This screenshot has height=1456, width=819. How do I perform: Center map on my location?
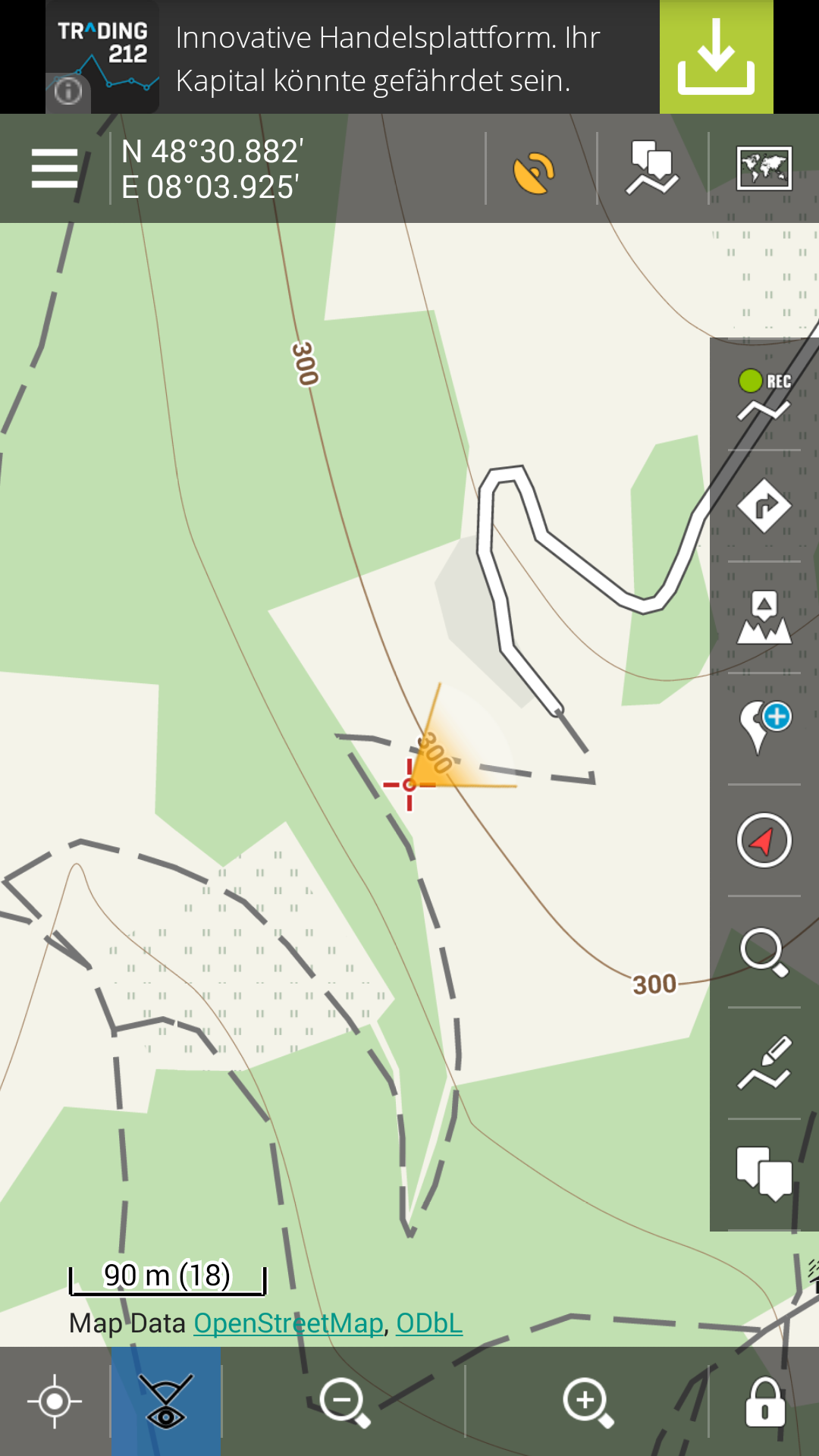point(55,1401)
